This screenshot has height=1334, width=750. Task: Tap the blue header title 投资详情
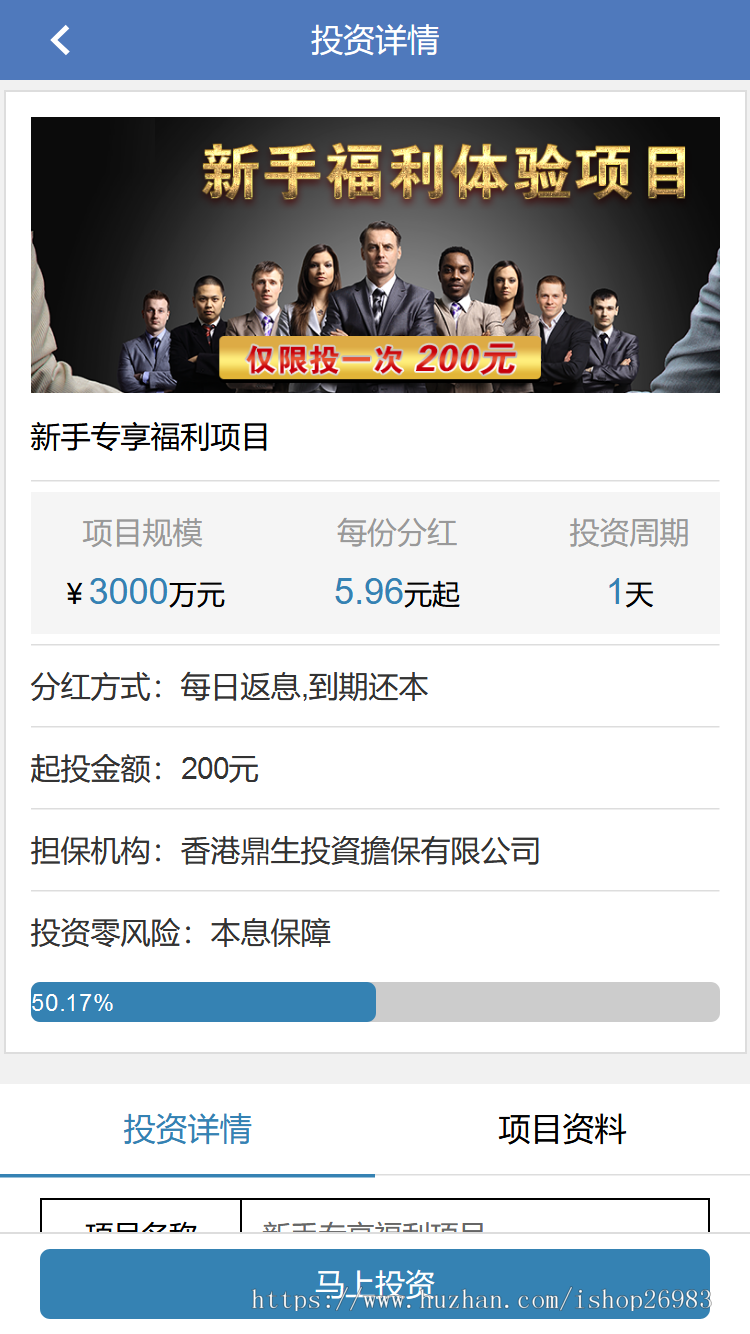click(375, 40)
